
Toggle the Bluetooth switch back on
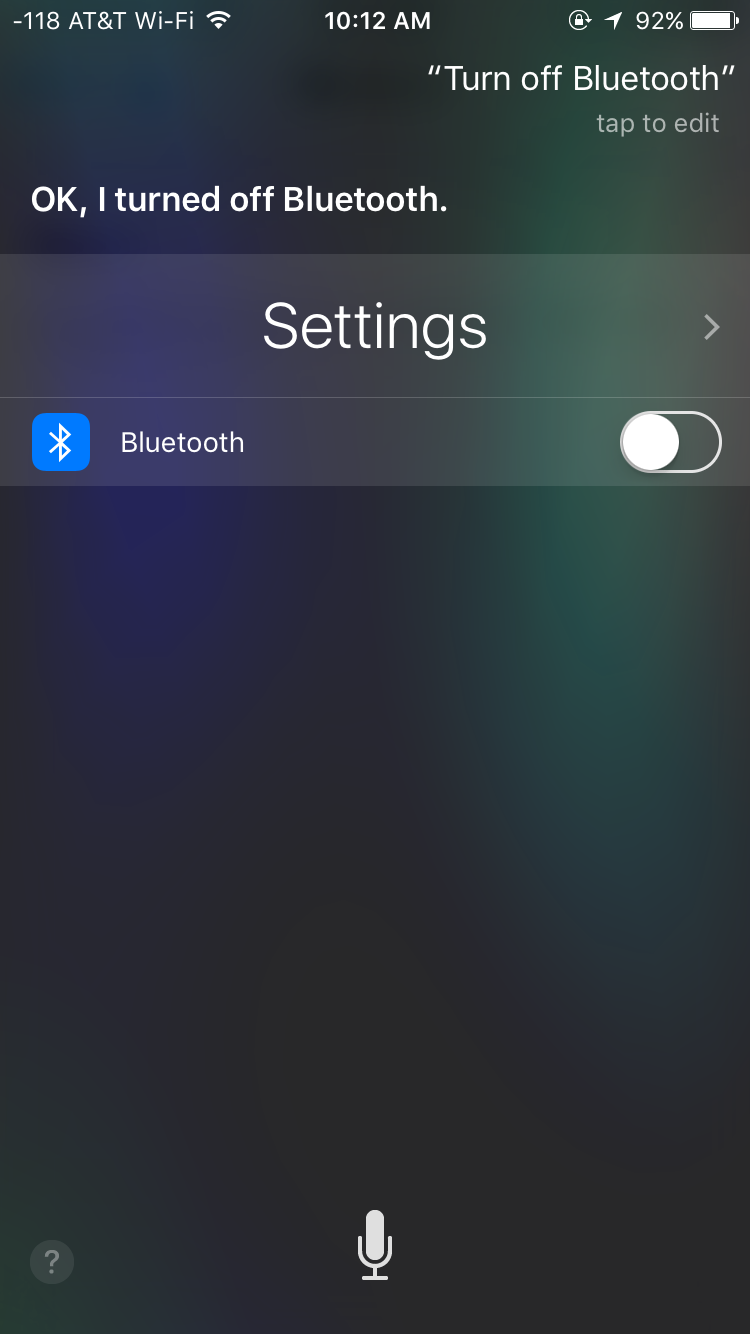coord(670,442)
